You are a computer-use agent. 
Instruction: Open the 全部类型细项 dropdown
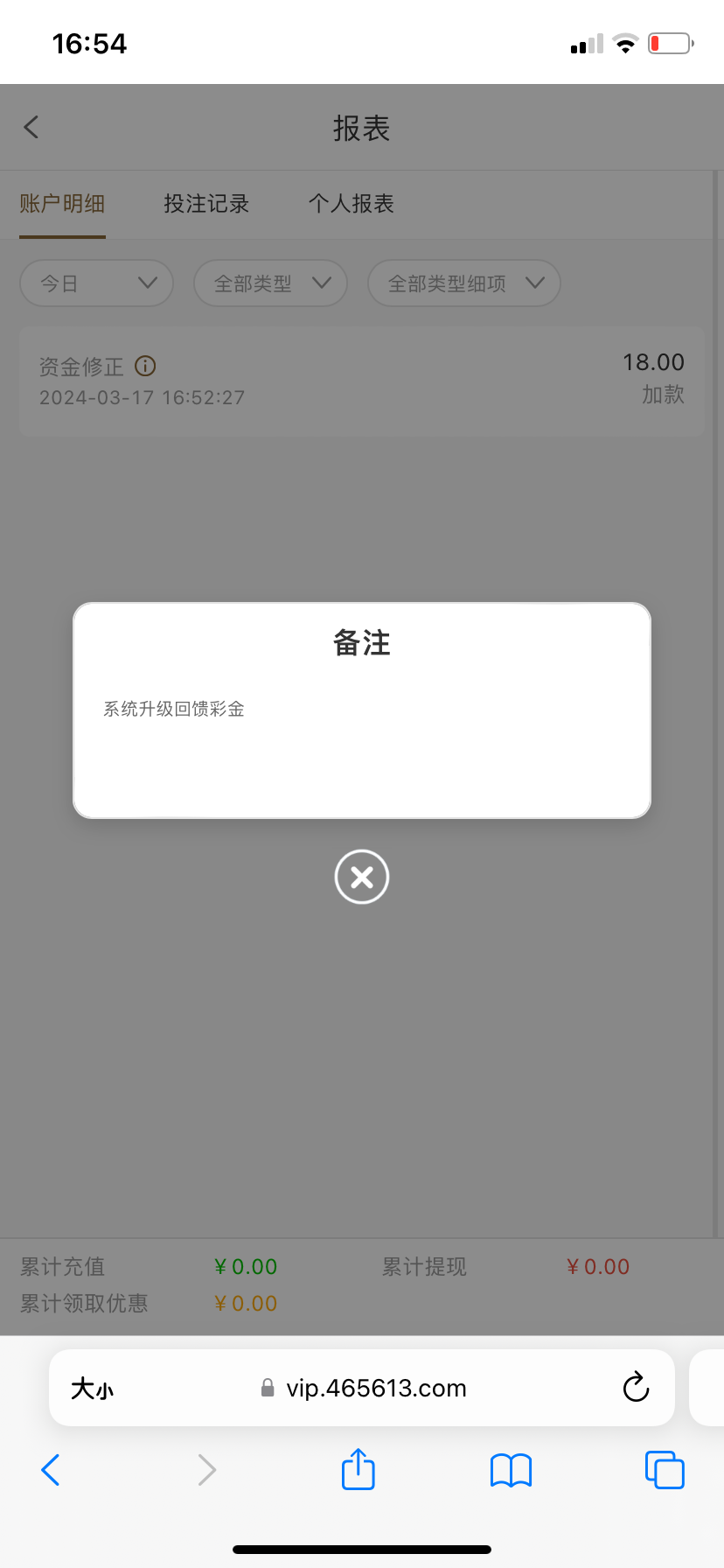pyautogui.click(x=463, y=283)
